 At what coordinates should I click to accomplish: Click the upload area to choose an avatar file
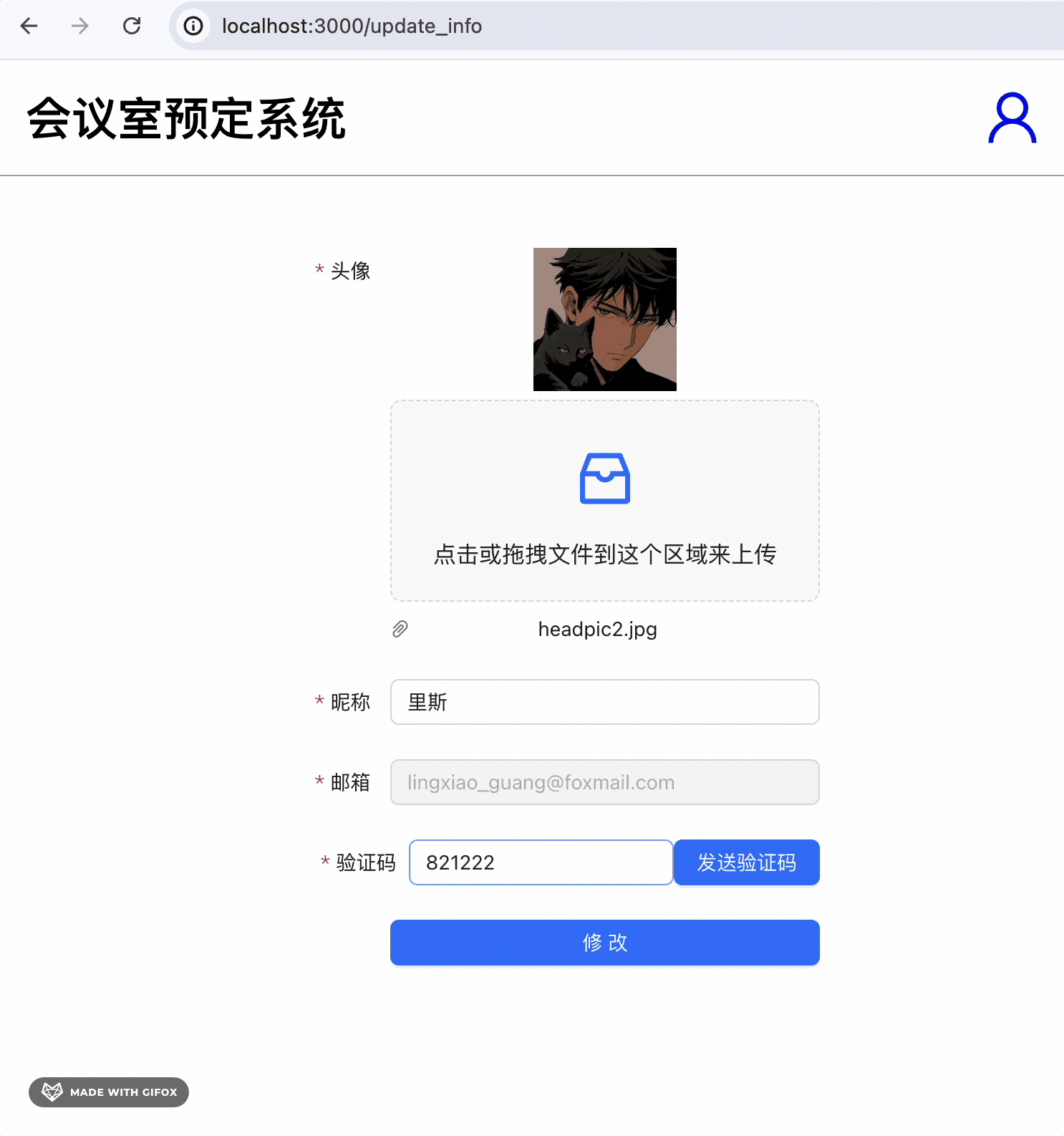604,501
